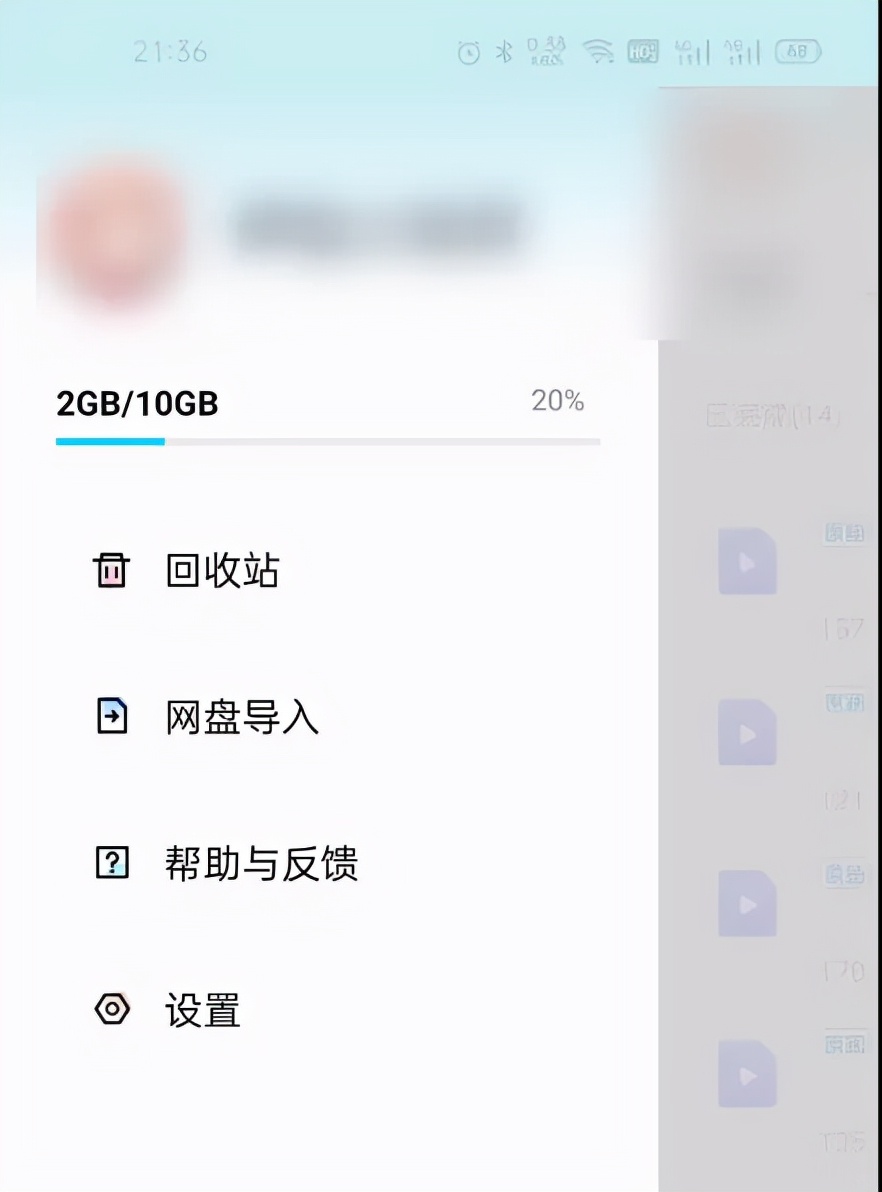Tap a cellular signal icon in the status bar
The width and height of the screenshot is (882, 1192).
click(x=693, y=52)
